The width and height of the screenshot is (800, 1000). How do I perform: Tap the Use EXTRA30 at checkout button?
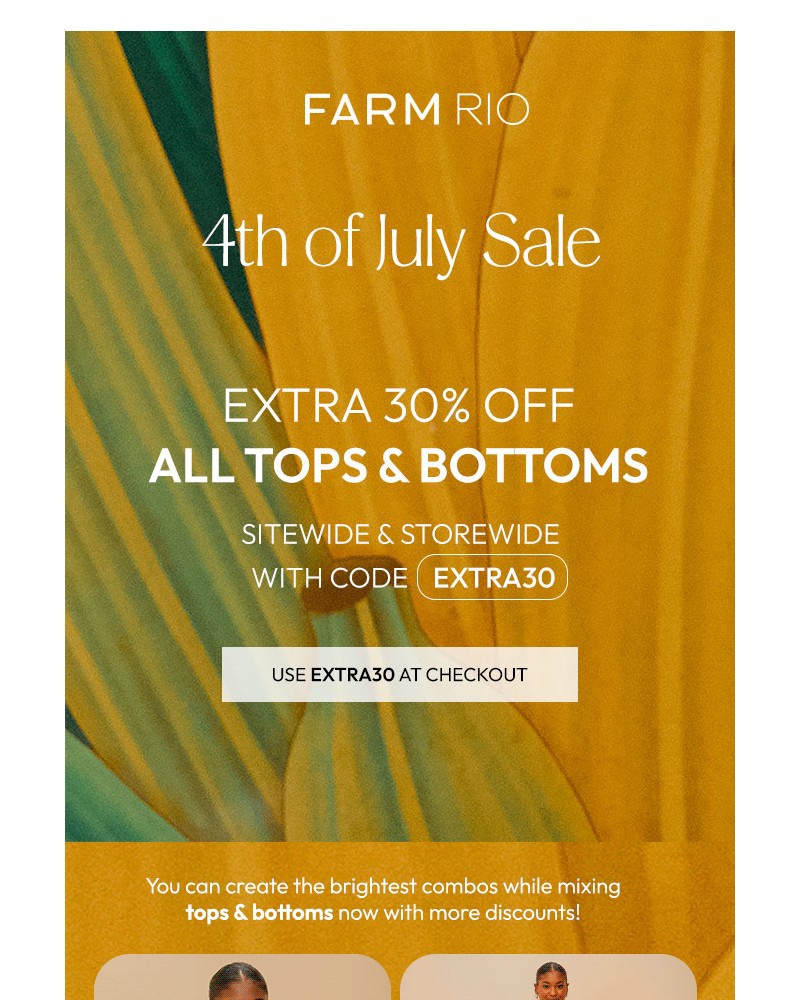(399, 674)
